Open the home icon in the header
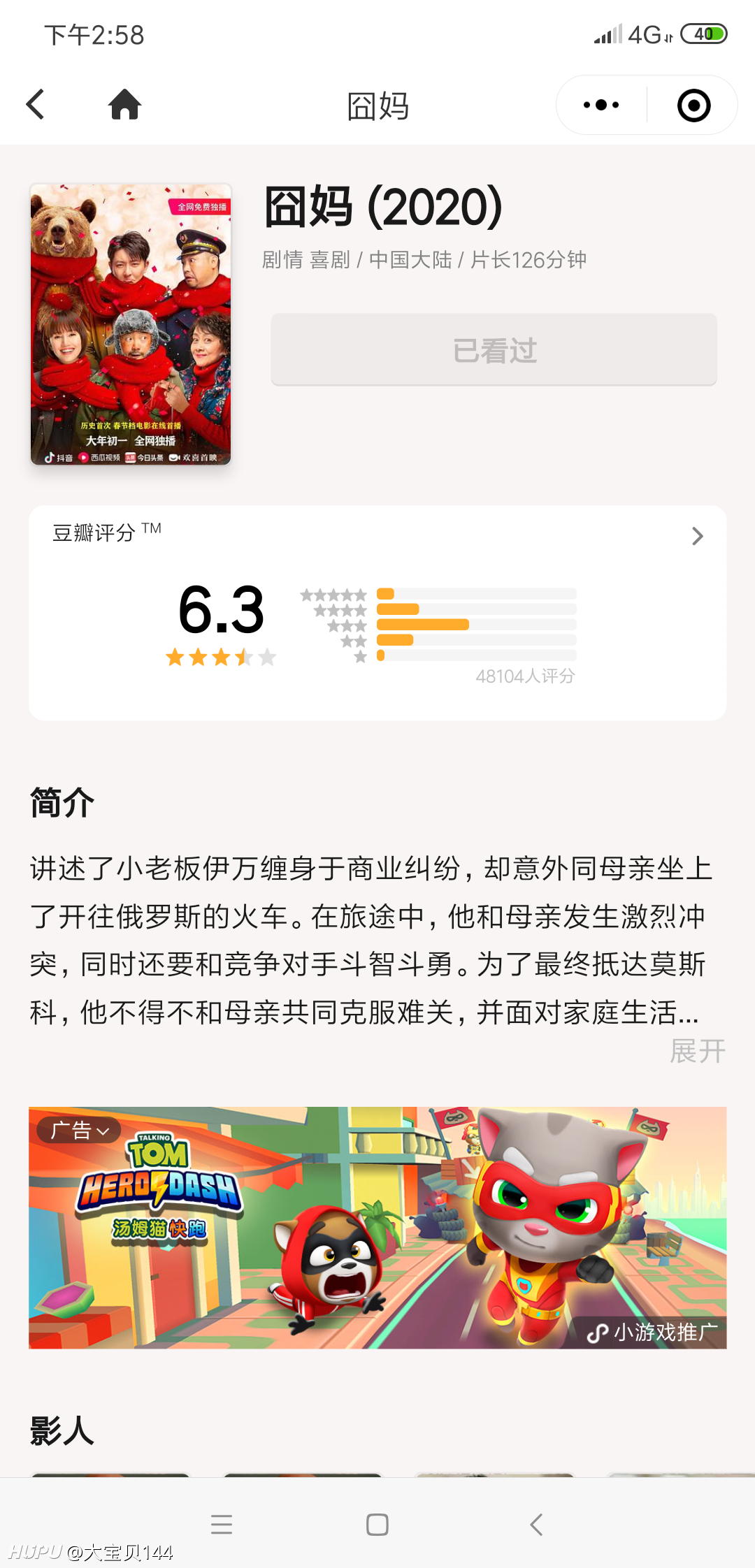Viewport: 755px width, 1568px height. (x=124, y=105)
